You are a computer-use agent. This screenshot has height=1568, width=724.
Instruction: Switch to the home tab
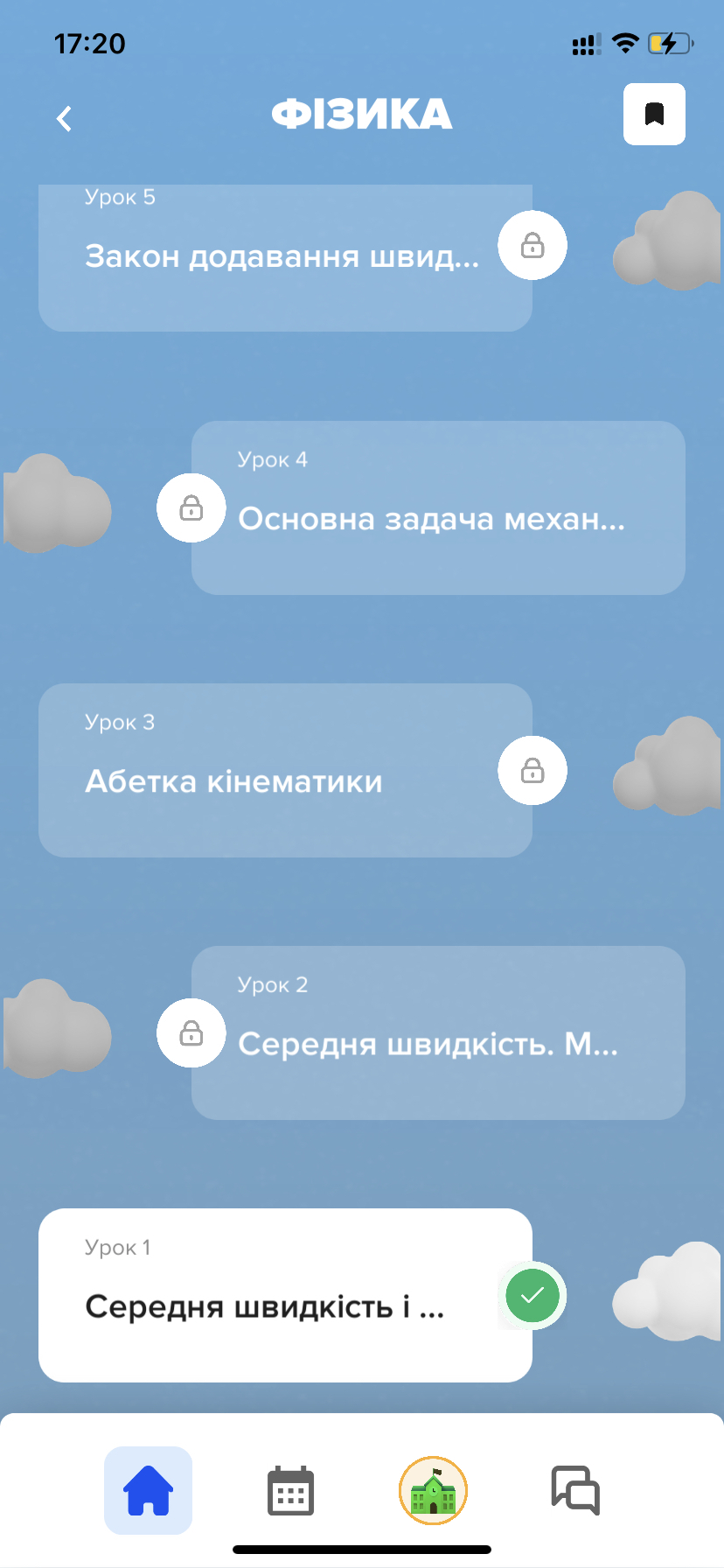[x=148, y=1490]
